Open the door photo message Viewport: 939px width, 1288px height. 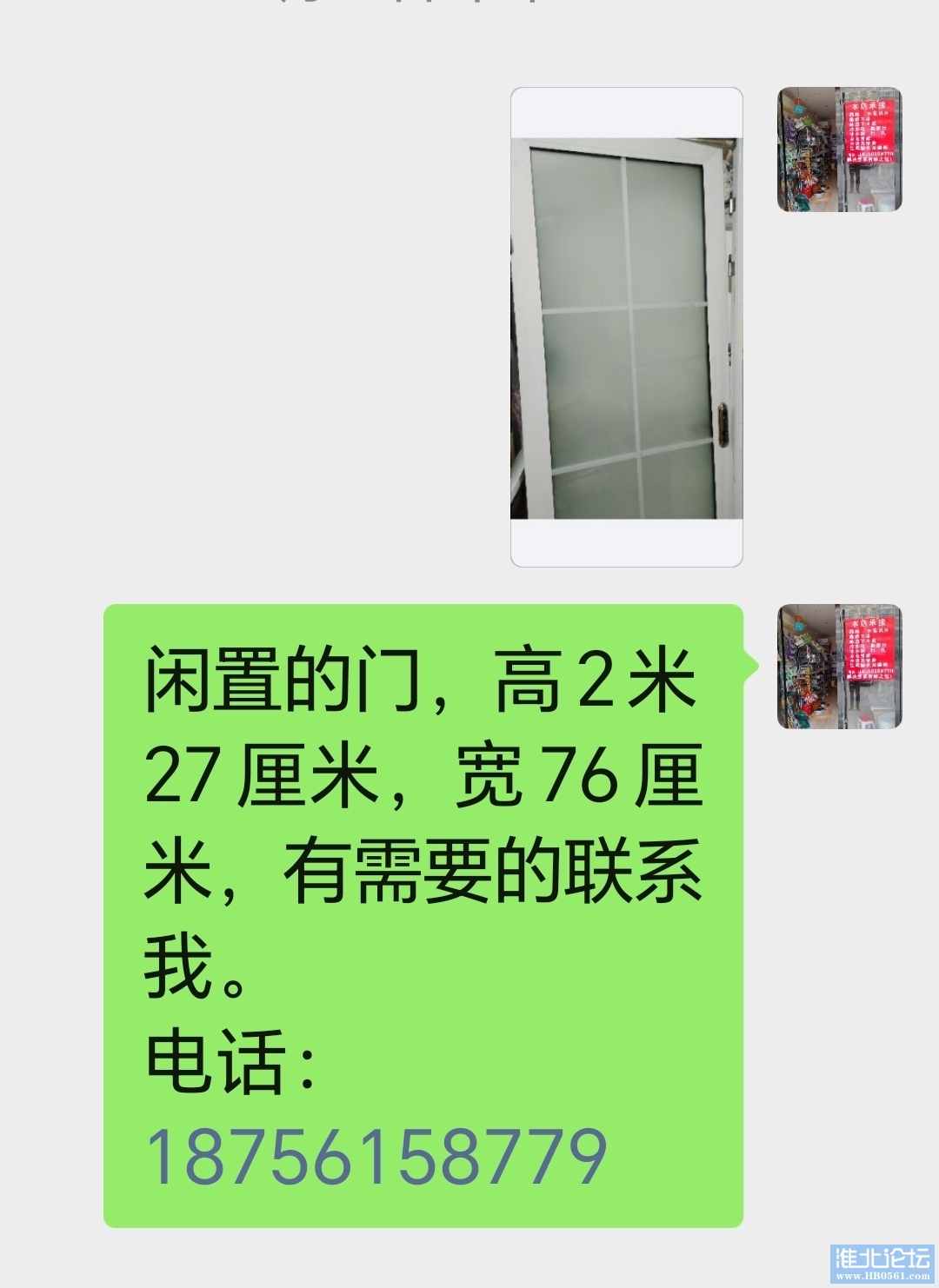tap(626, 327)
